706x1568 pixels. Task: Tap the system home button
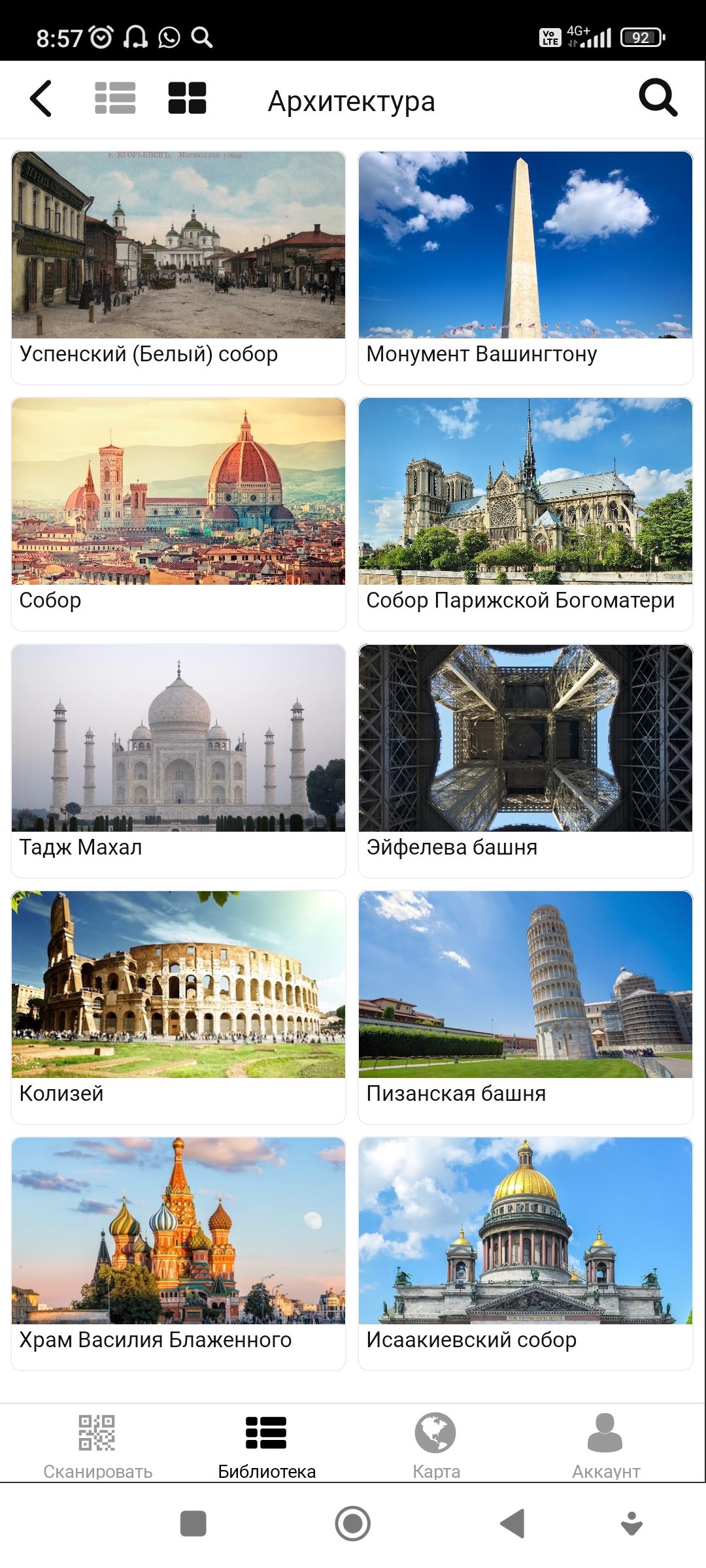point(353,1524)
